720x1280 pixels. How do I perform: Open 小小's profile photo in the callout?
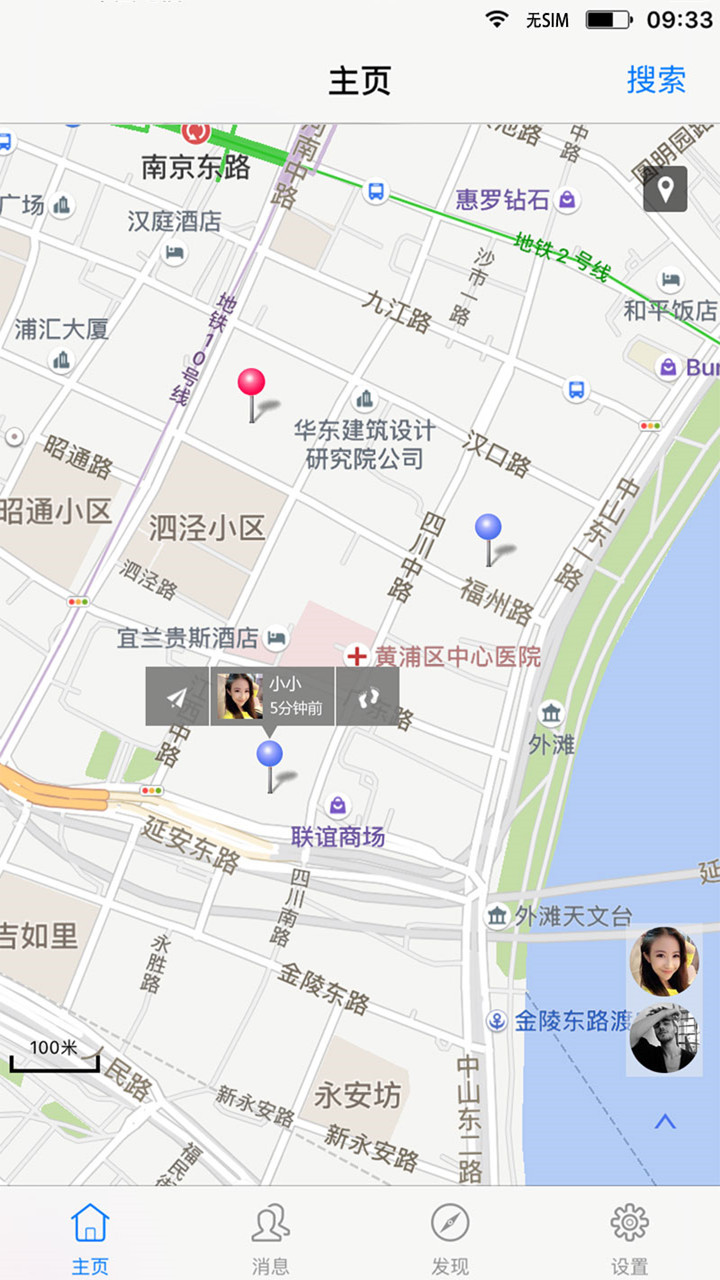coord(241,696)
